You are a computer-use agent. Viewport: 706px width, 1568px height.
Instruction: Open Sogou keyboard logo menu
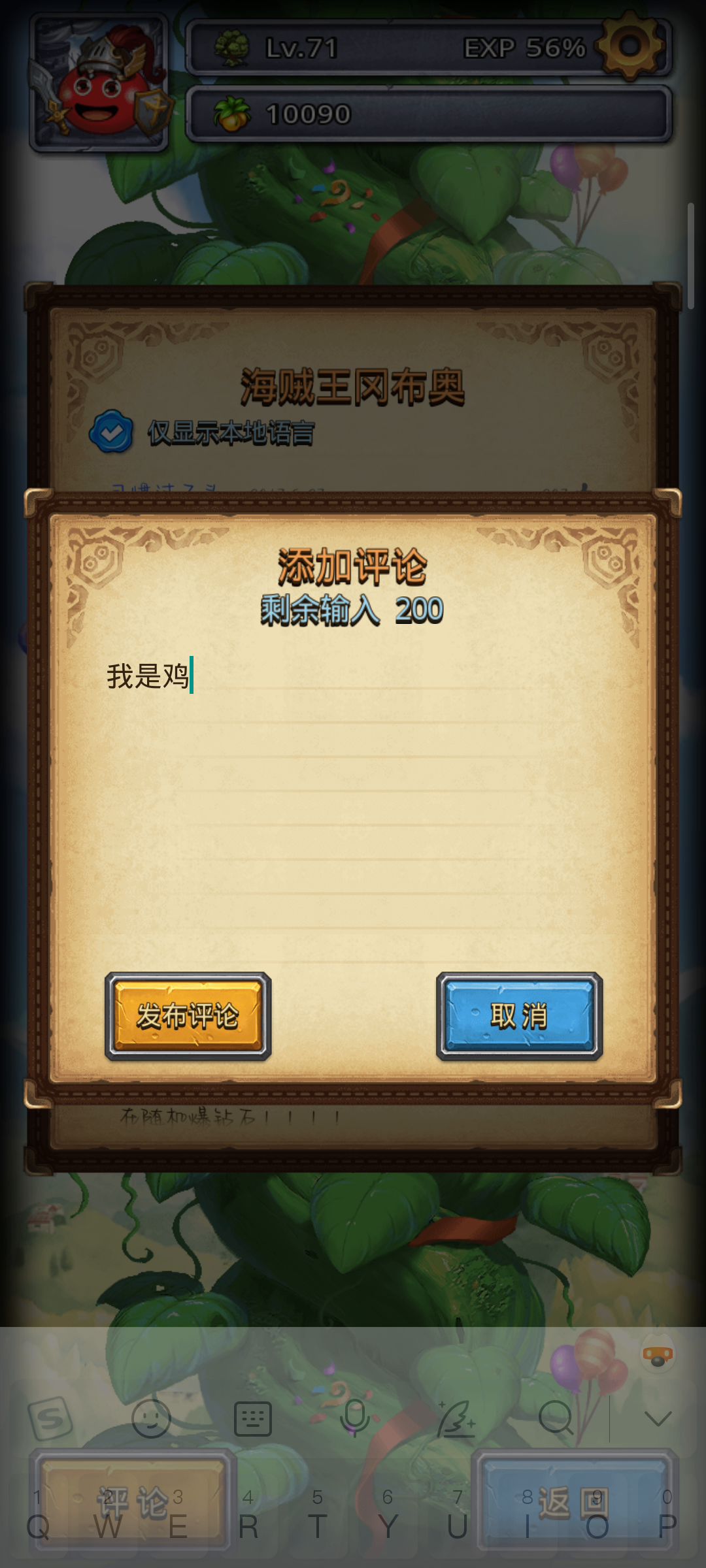click(50, 1418)
